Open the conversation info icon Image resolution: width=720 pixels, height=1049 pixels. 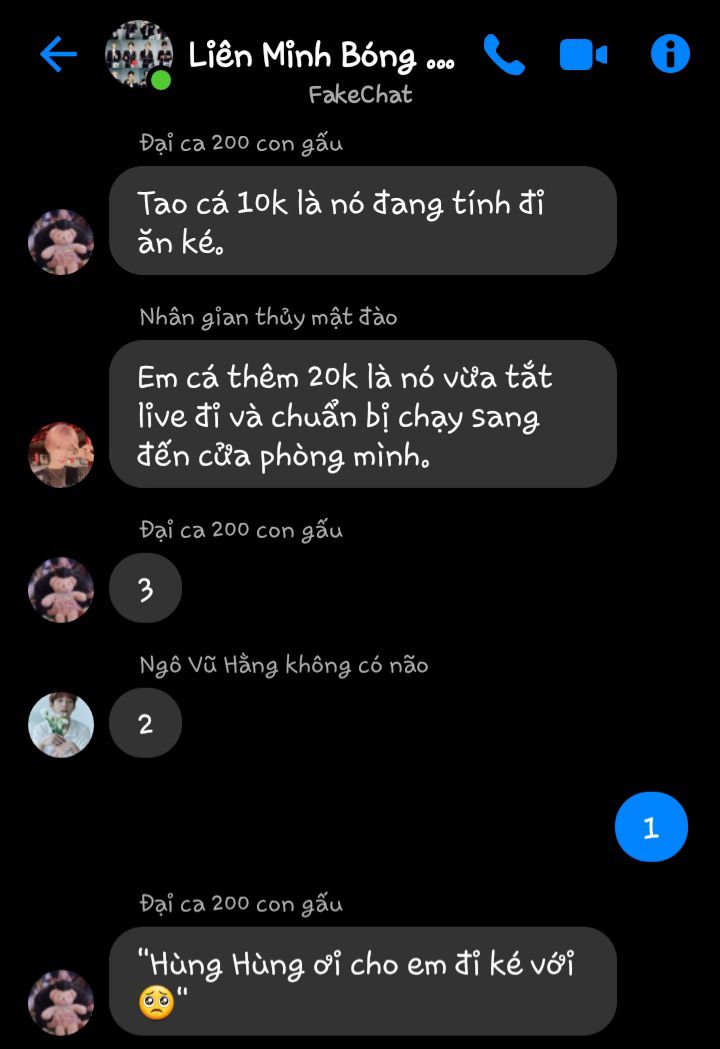click(x=670, y=54)
